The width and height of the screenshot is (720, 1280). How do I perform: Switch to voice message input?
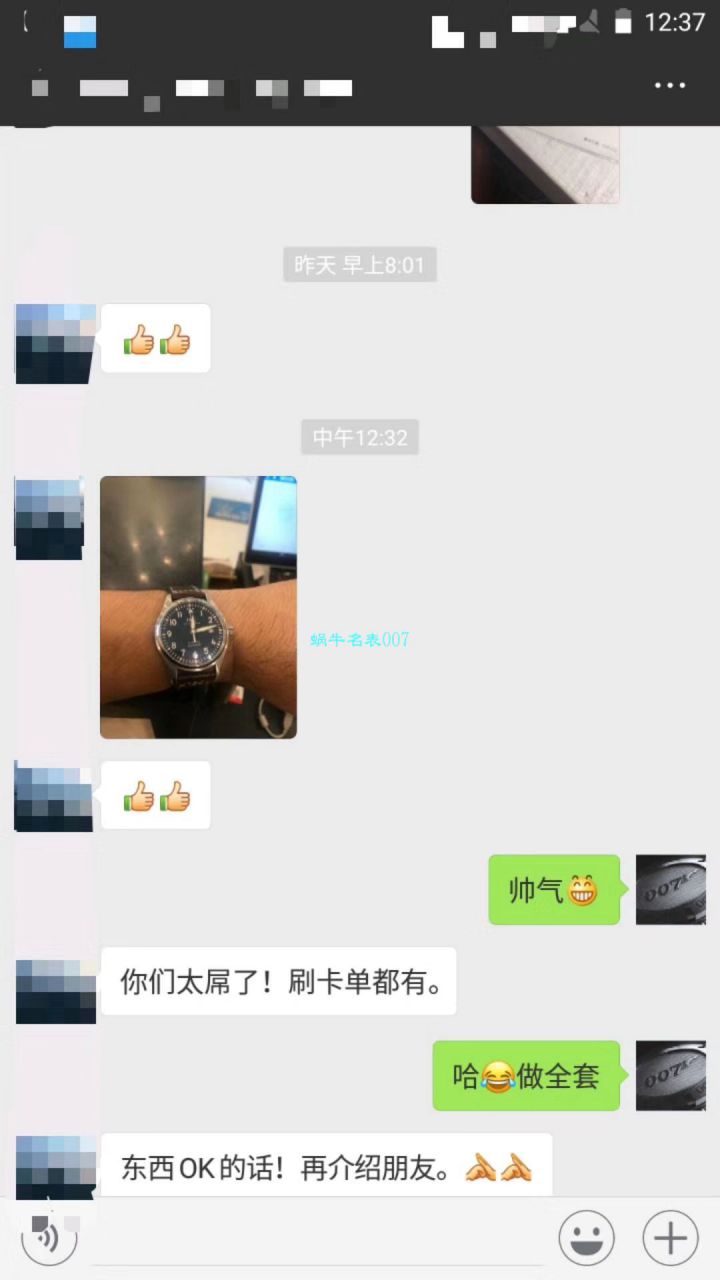[x=48, y=1237]
